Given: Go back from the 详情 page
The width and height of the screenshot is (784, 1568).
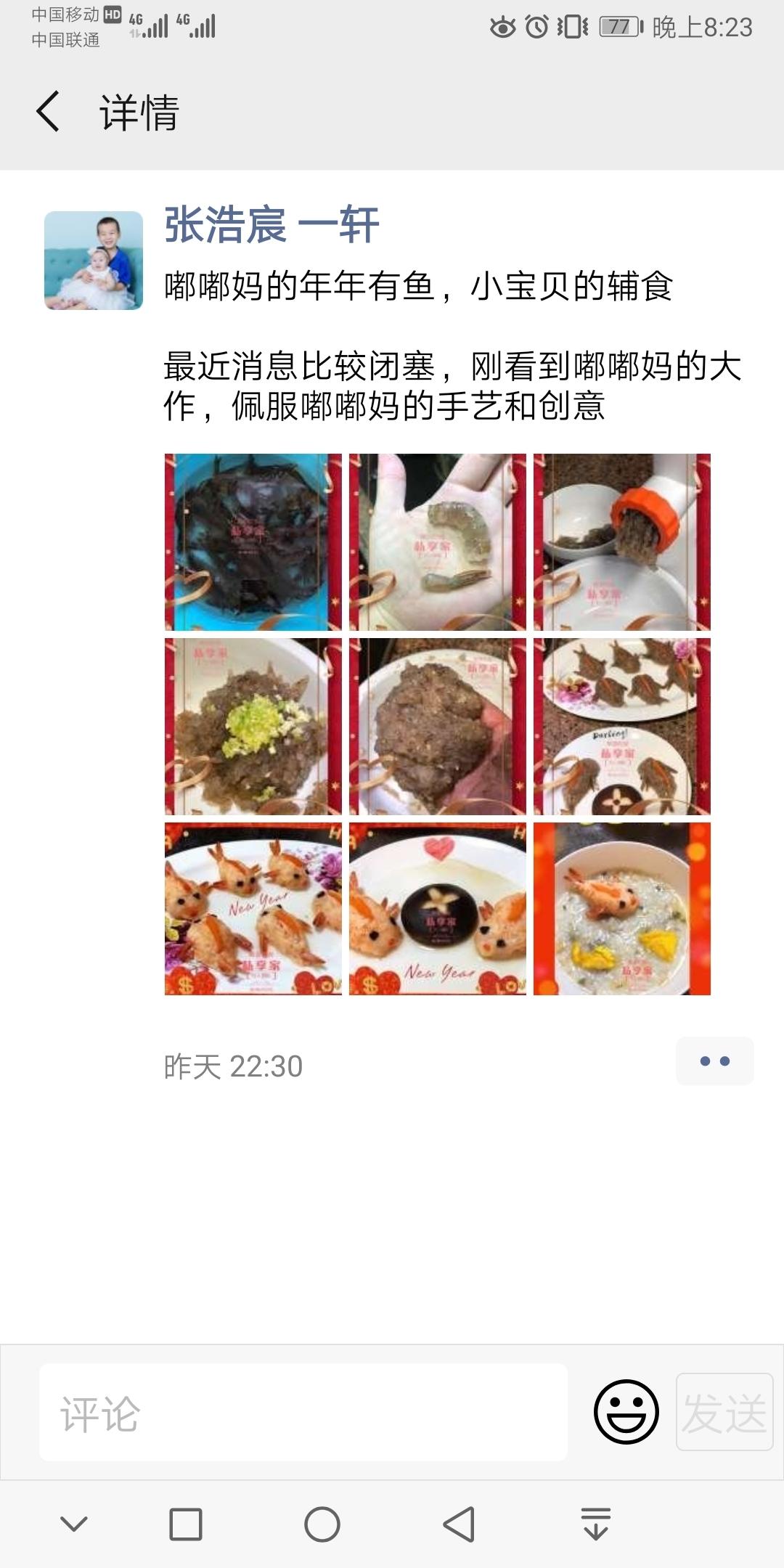Looking at the screenshot, I should pyautogui.click(x=48, y=113).
